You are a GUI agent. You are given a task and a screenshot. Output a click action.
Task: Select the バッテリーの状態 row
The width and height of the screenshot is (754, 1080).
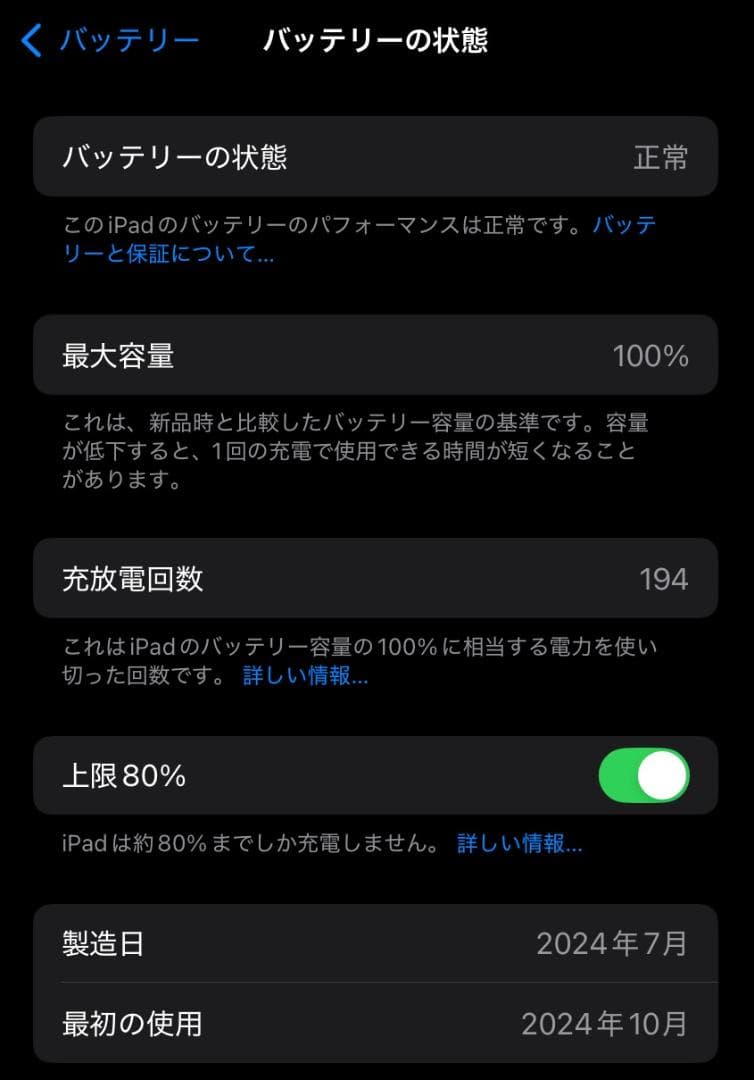377,156
